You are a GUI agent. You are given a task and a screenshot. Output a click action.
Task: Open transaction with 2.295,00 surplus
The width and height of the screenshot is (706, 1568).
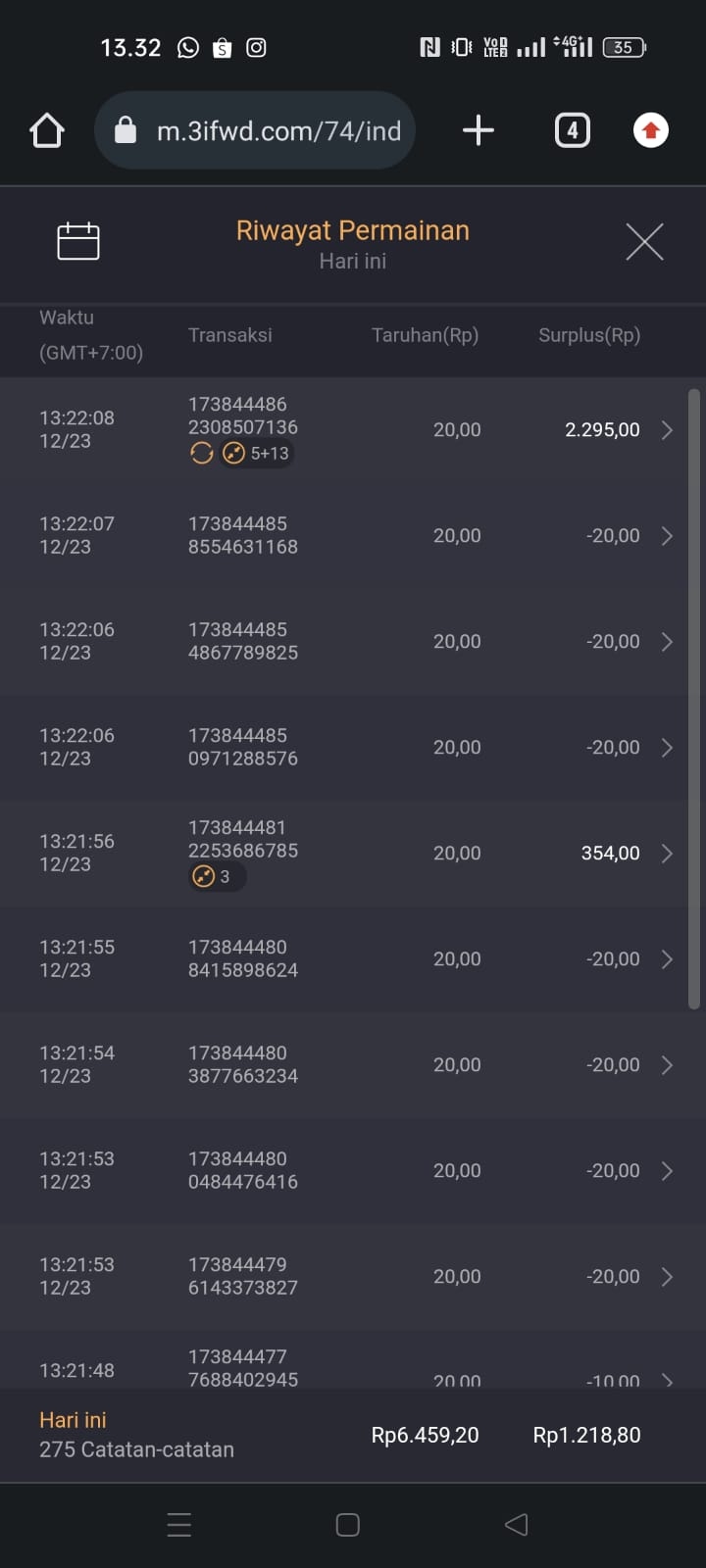point(666,430)
